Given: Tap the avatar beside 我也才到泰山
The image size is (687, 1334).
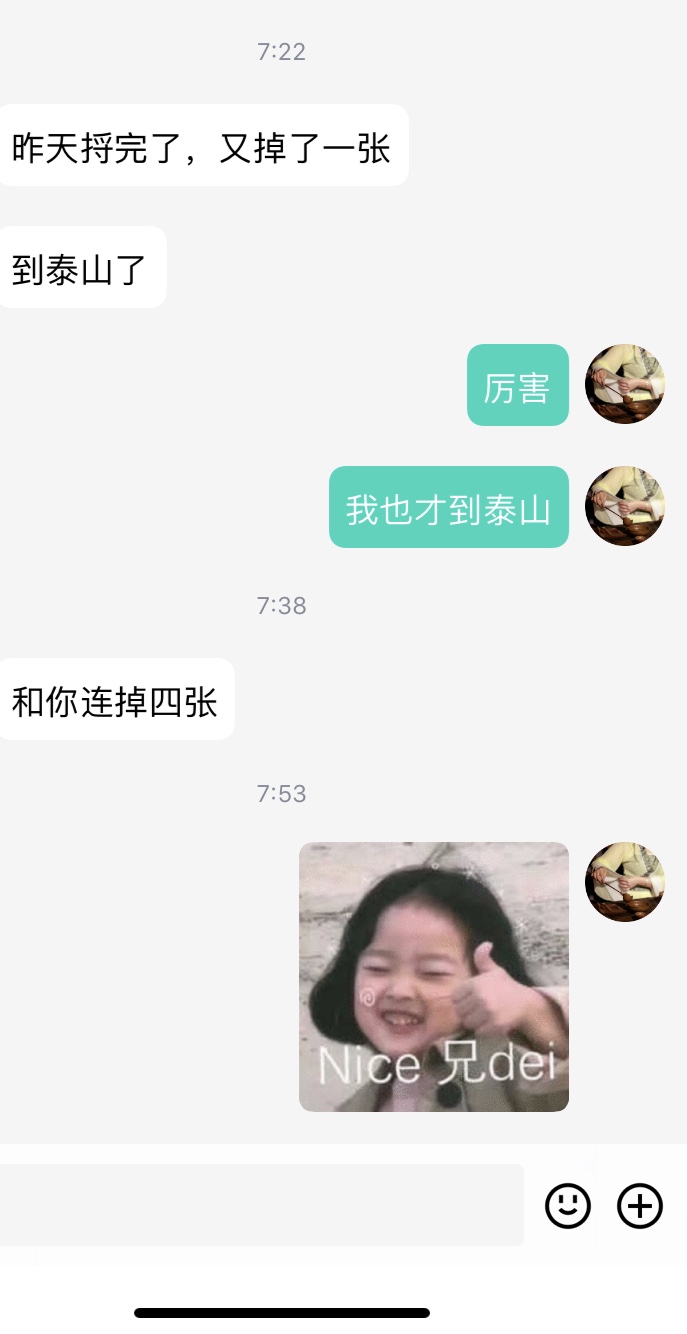Looking at the screenshot, I should pos(625,506).
